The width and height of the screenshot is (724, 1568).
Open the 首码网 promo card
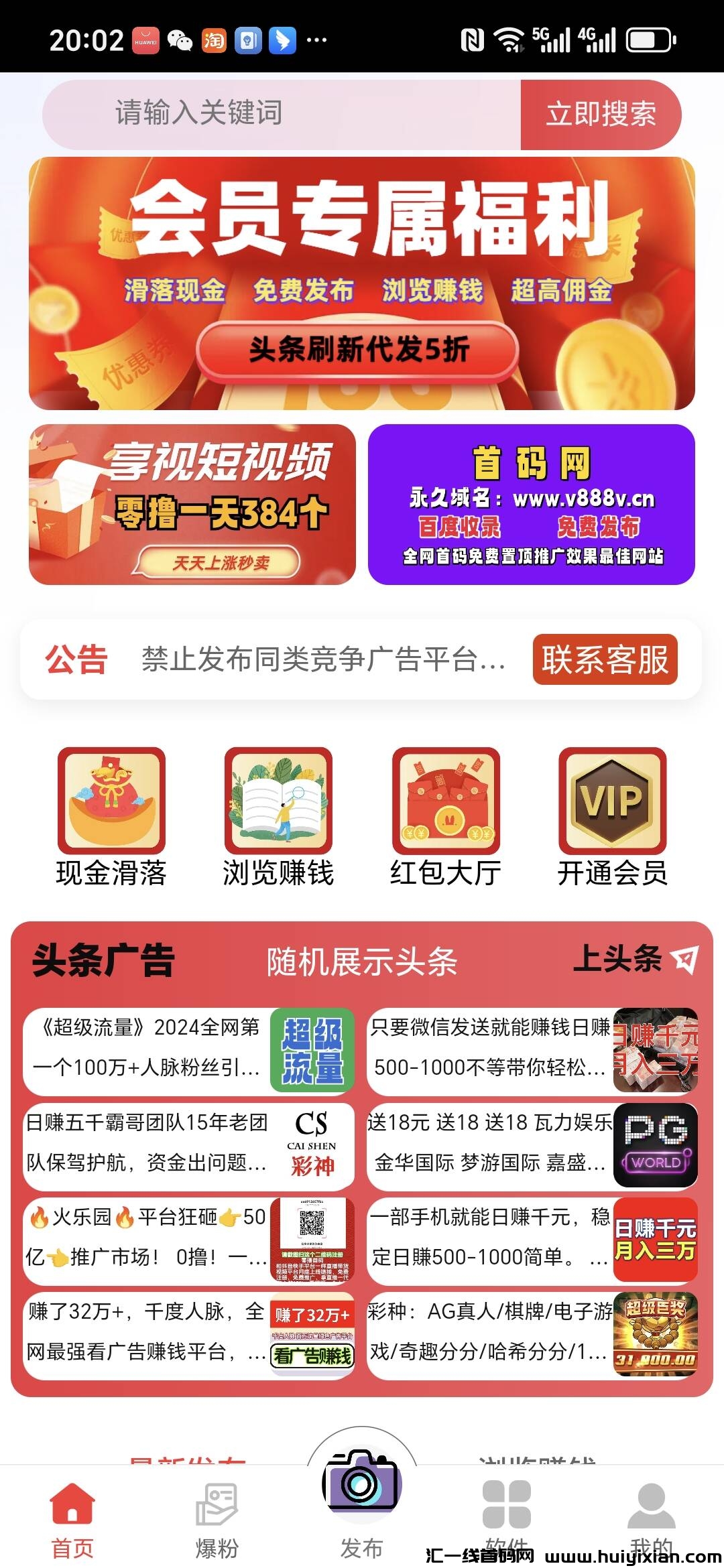click(x=531, y=504)
